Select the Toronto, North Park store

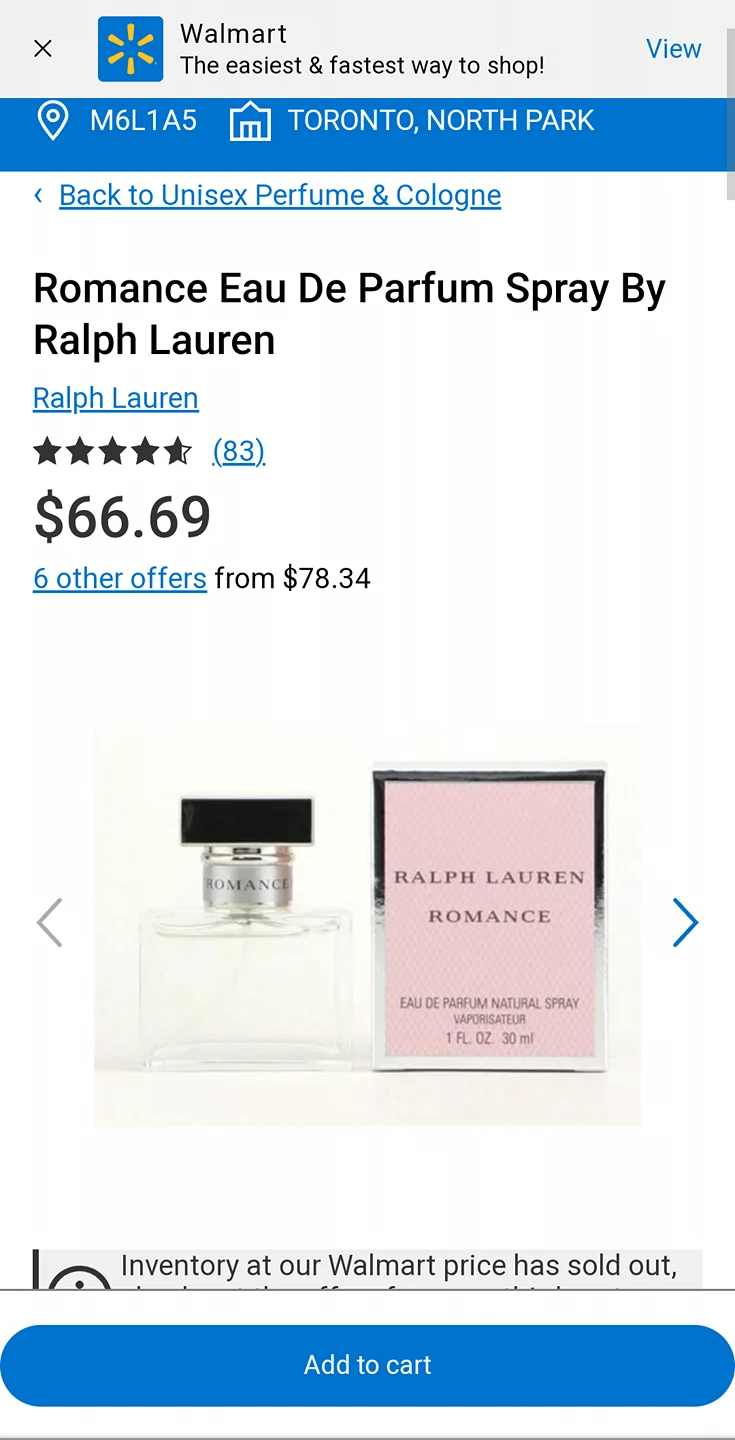[x=412, y=121]
